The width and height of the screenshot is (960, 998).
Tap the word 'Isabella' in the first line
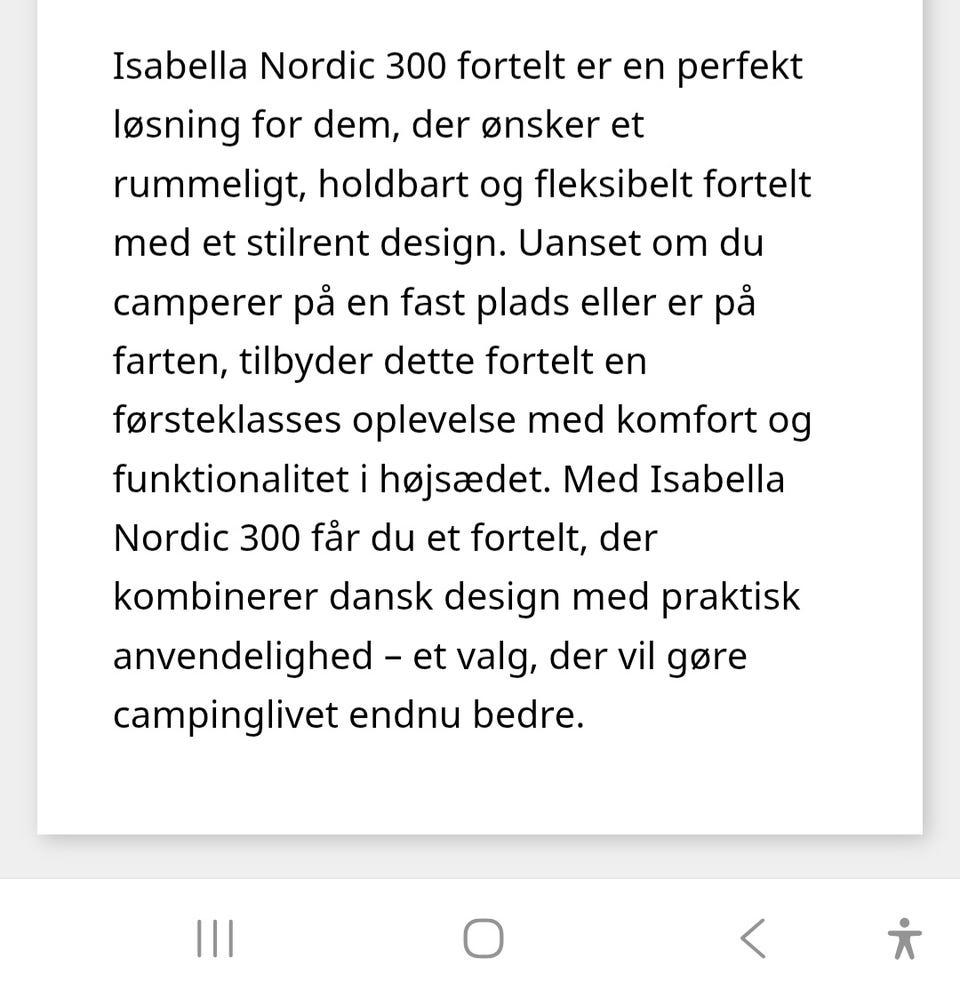coord(180,65)
